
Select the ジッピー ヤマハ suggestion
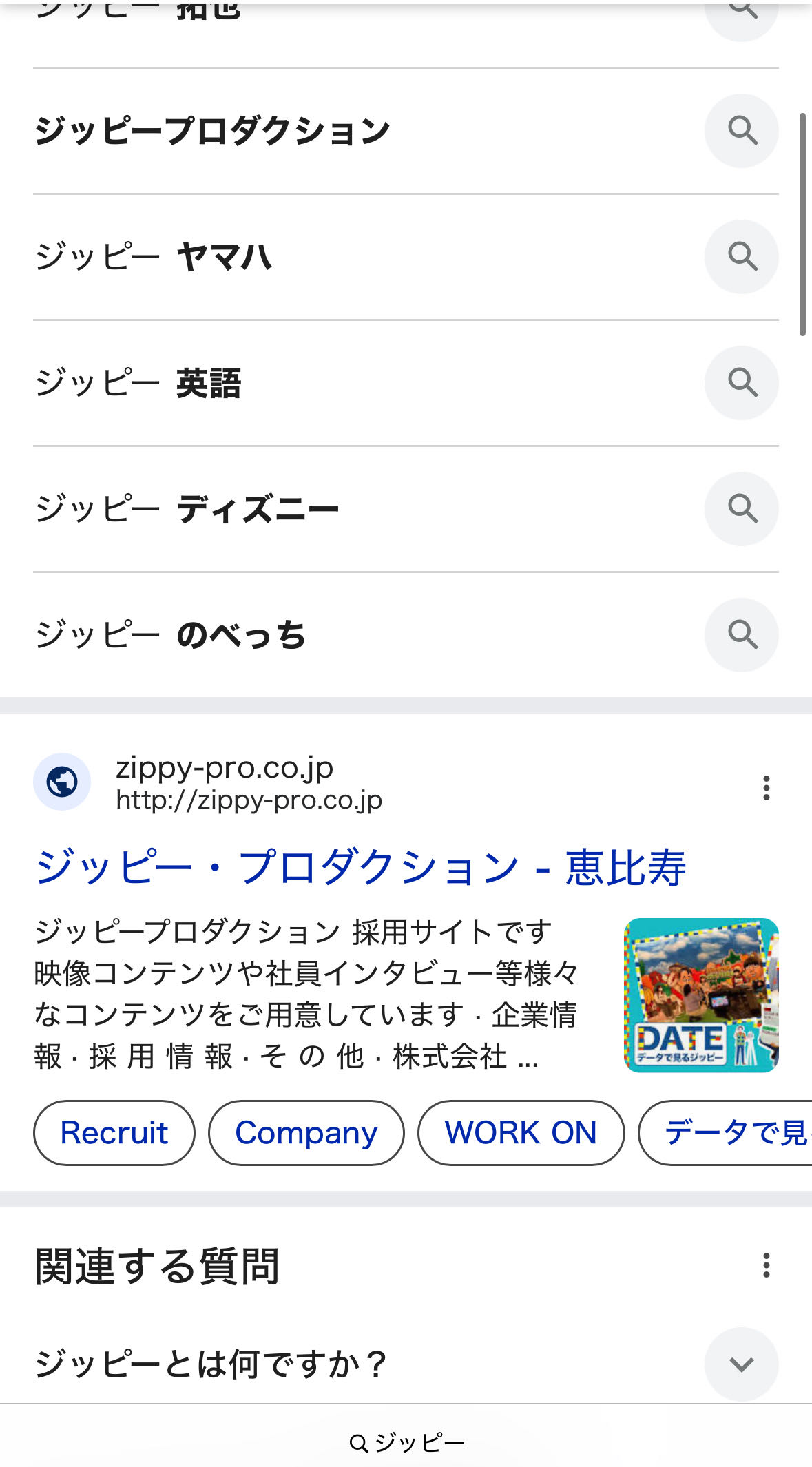[155, 257]
